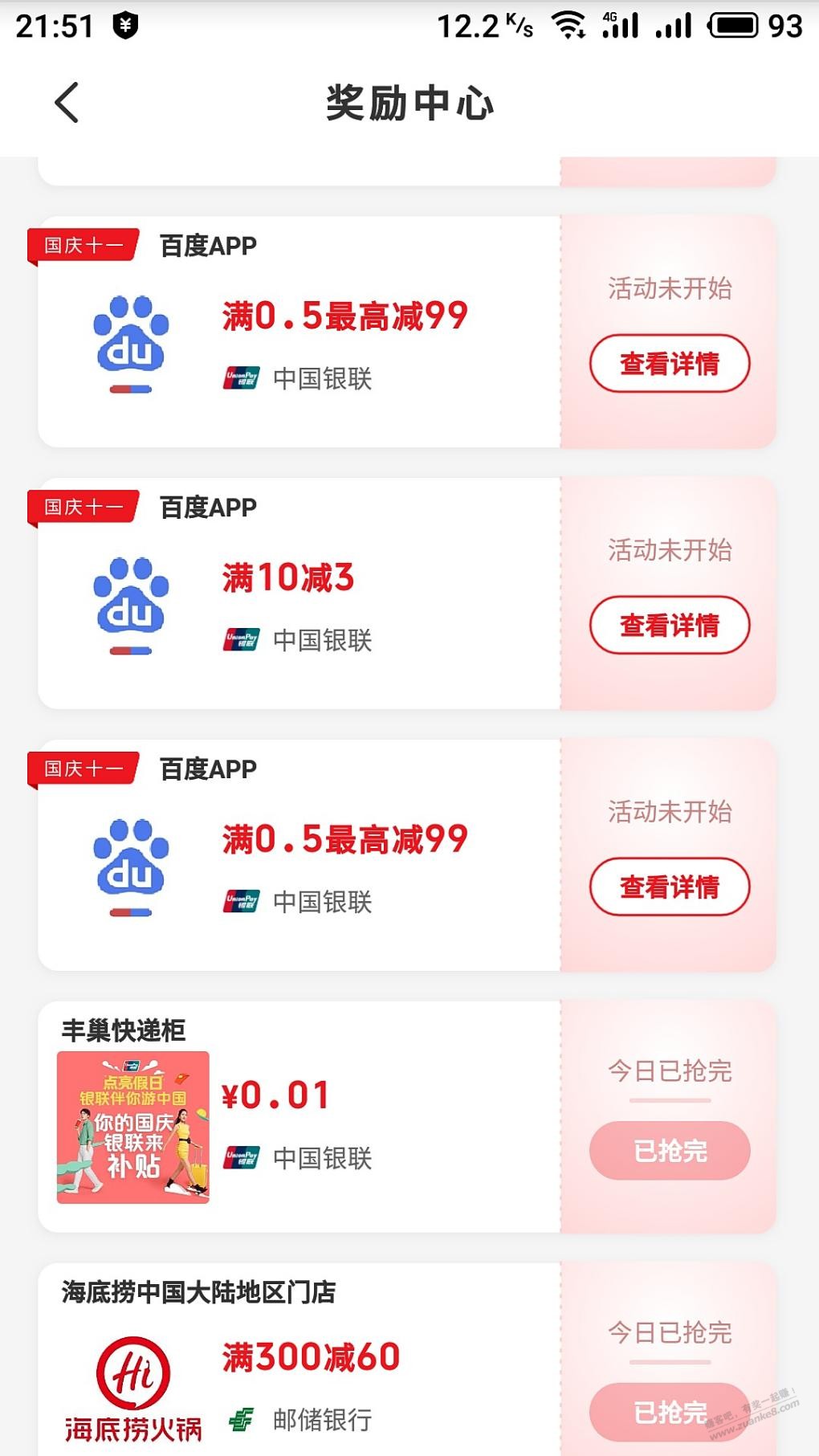
Task: Tap 已抢完 on the 海底捞 coupon
Action: point(670,1411)
